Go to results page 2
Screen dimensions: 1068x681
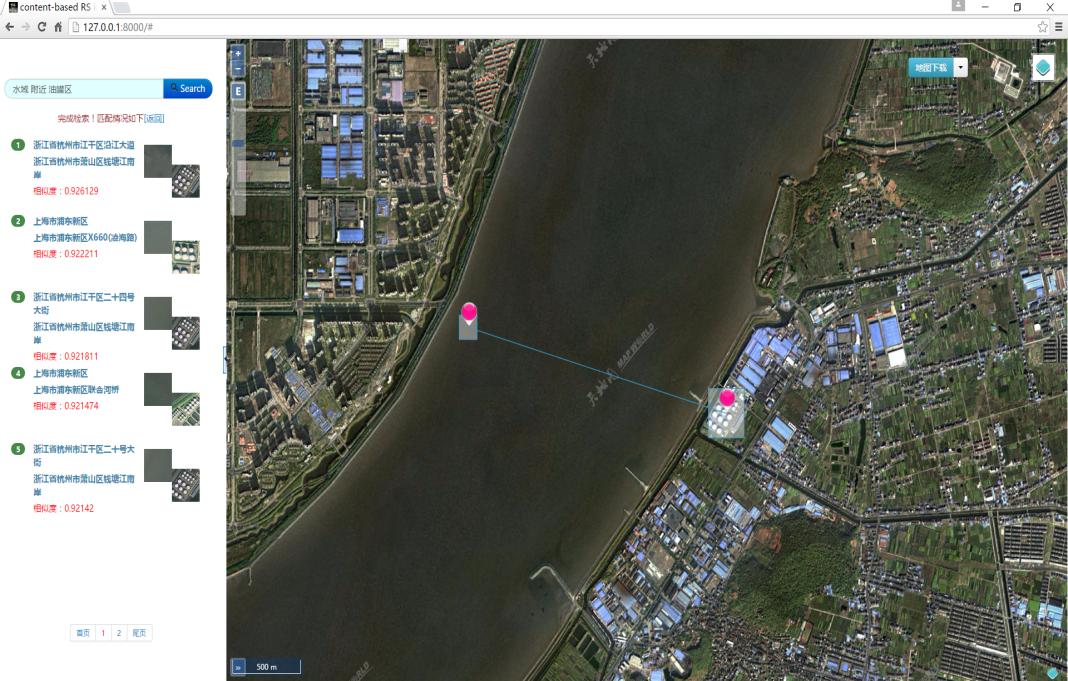point(119,633)
